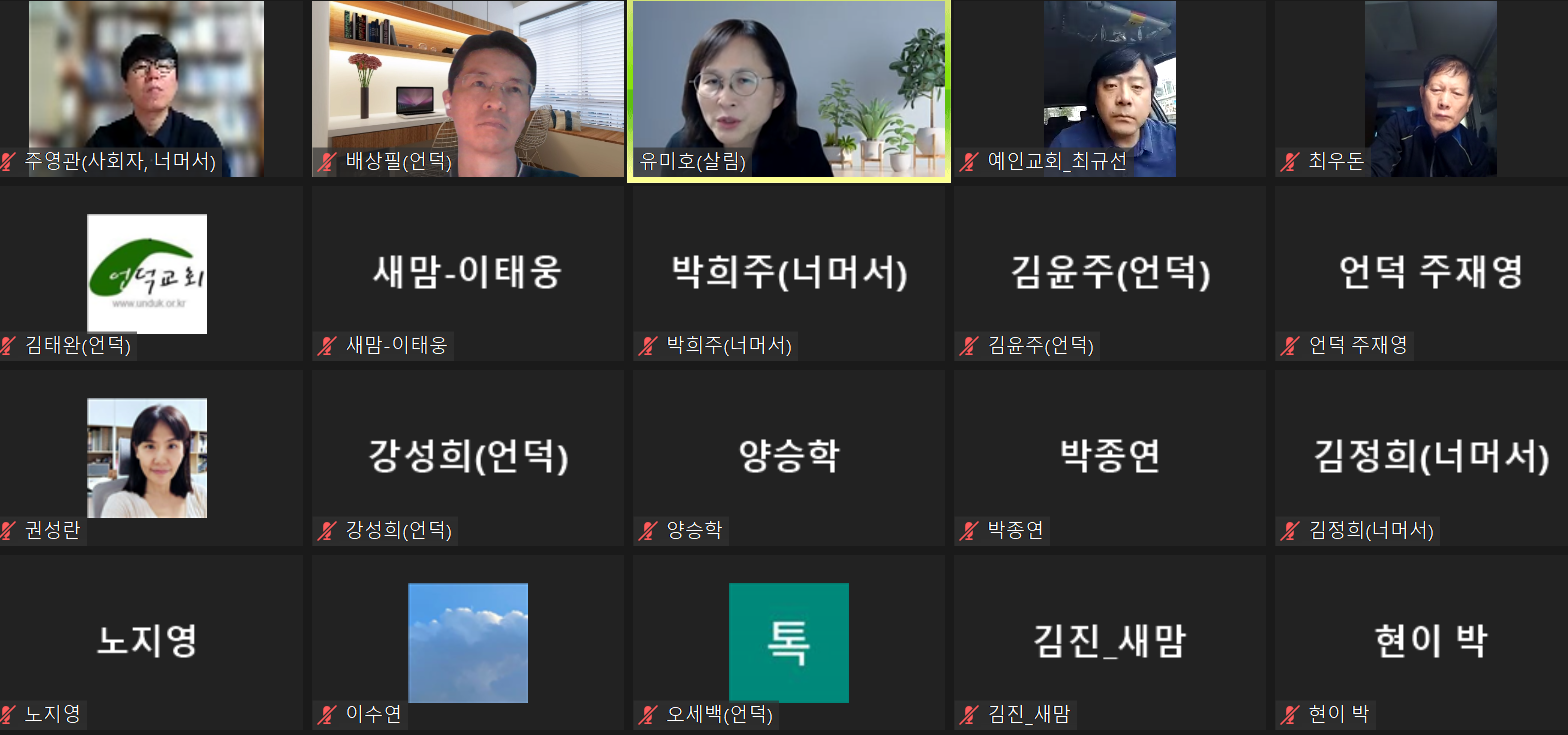Select 유미호(살림) speaker video tile
Image resolution: width=1568 pixels, height=735 pixels.
tap(788, 90)
